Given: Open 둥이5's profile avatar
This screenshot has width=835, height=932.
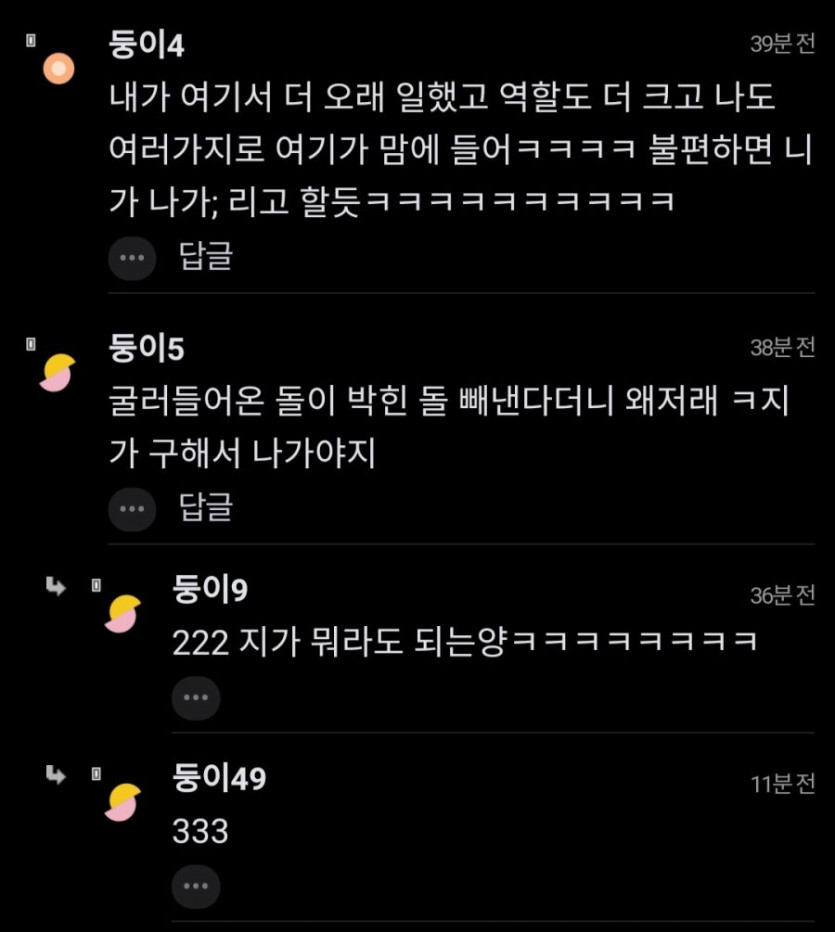Looking at the screenshot, I should [x=58, y=373].
